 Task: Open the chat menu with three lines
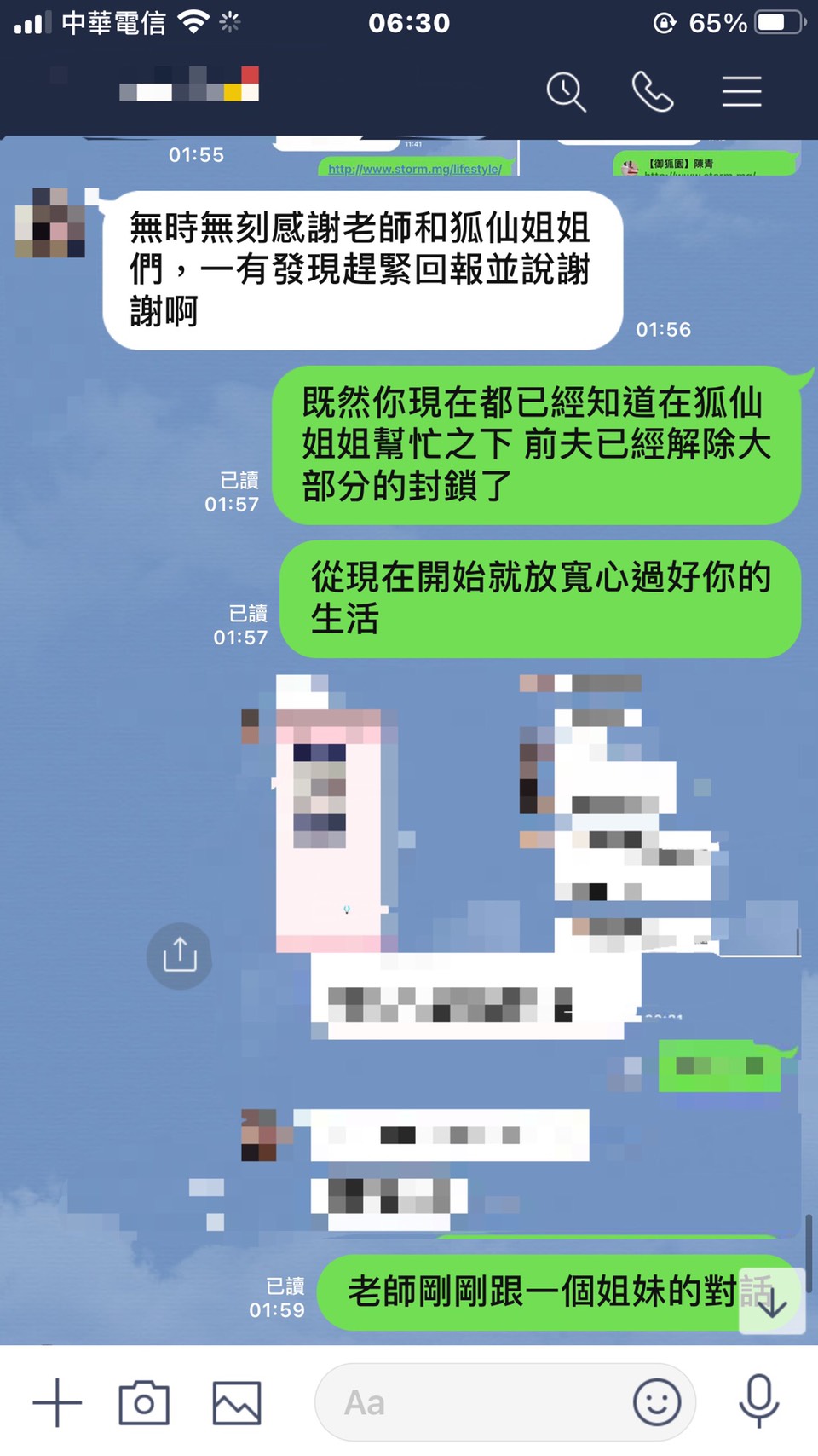coord(741,91)
